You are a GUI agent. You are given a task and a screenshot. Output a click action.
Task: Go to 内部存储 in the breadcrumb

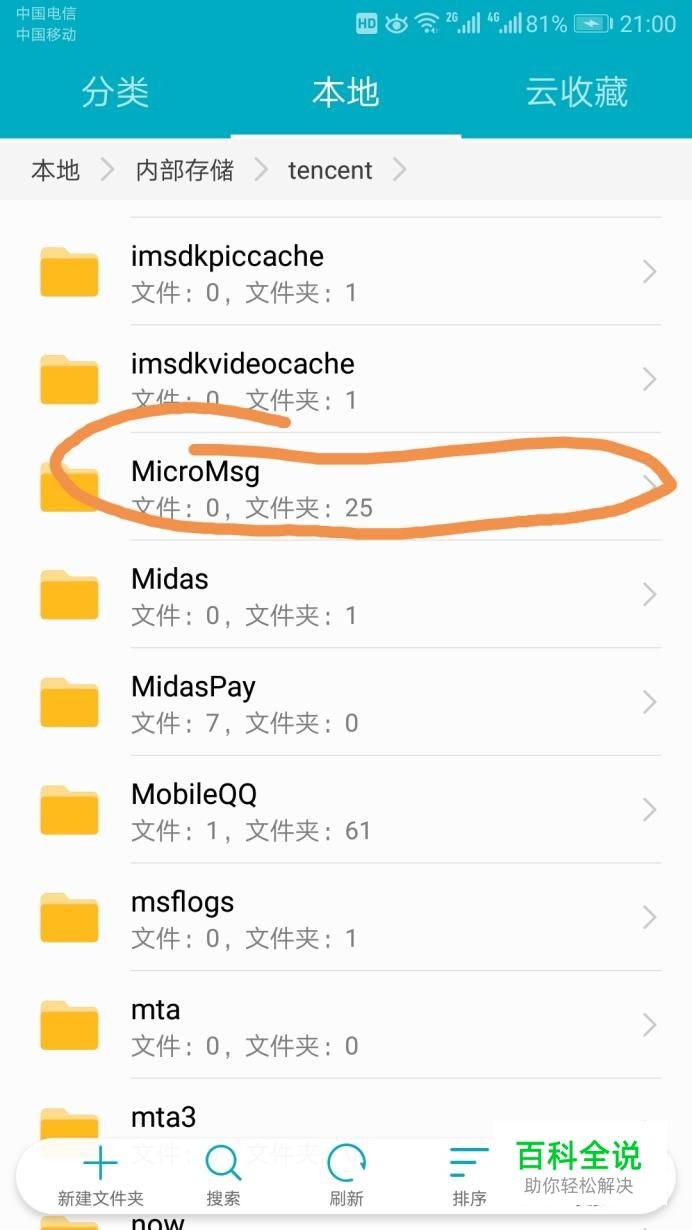click(x=185, y=170)
